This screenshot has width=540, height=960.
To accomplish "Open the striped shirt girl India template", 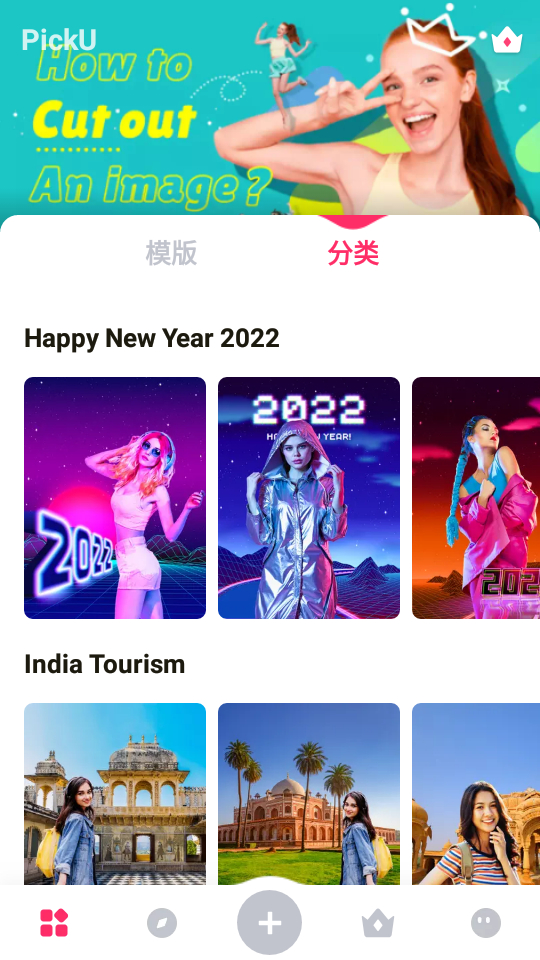I will click(476, 794).
